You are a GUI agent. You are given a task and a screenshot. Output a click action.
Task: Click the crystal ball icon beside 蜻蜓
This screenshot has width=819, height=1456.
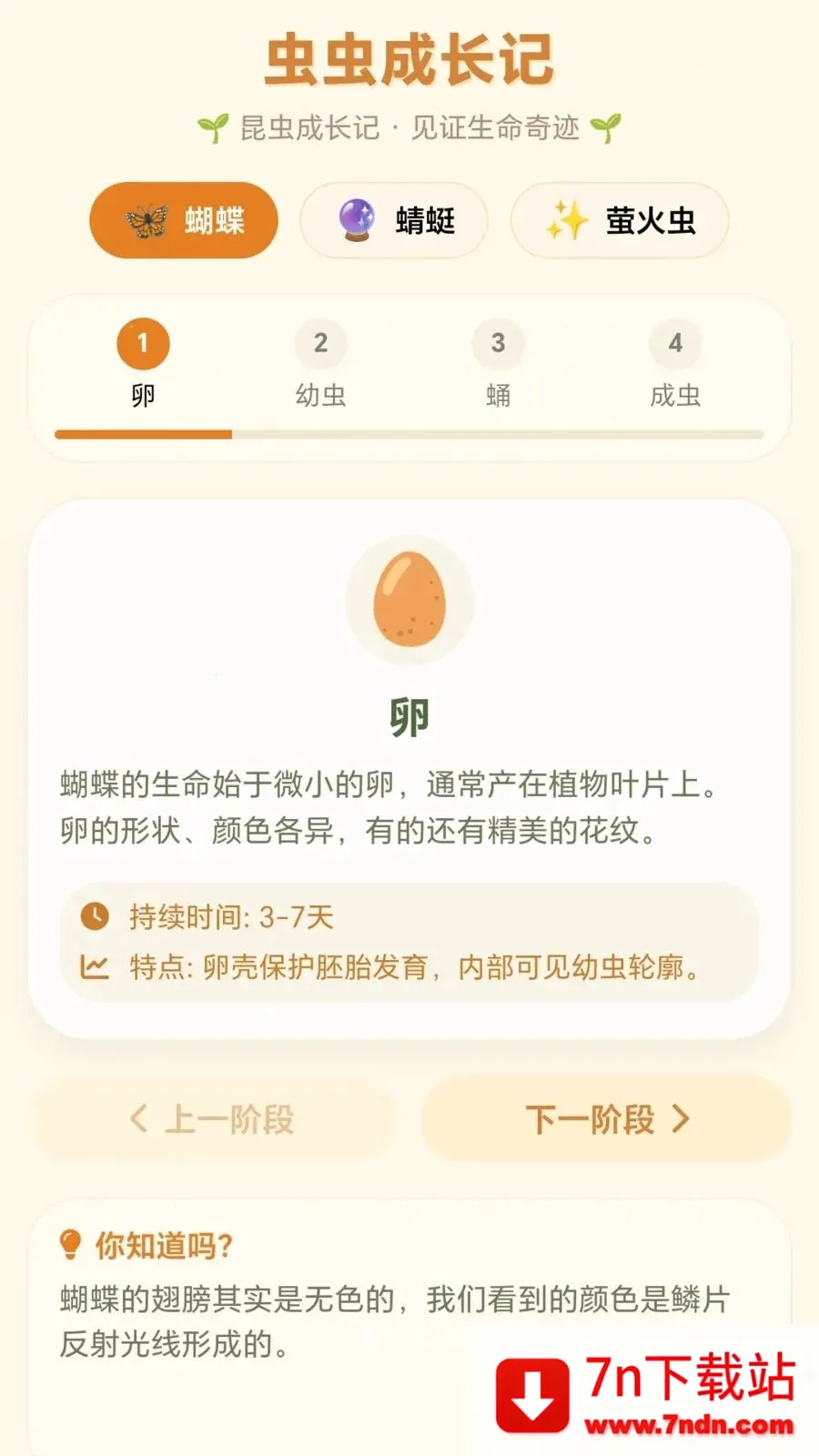pos(354,219)
